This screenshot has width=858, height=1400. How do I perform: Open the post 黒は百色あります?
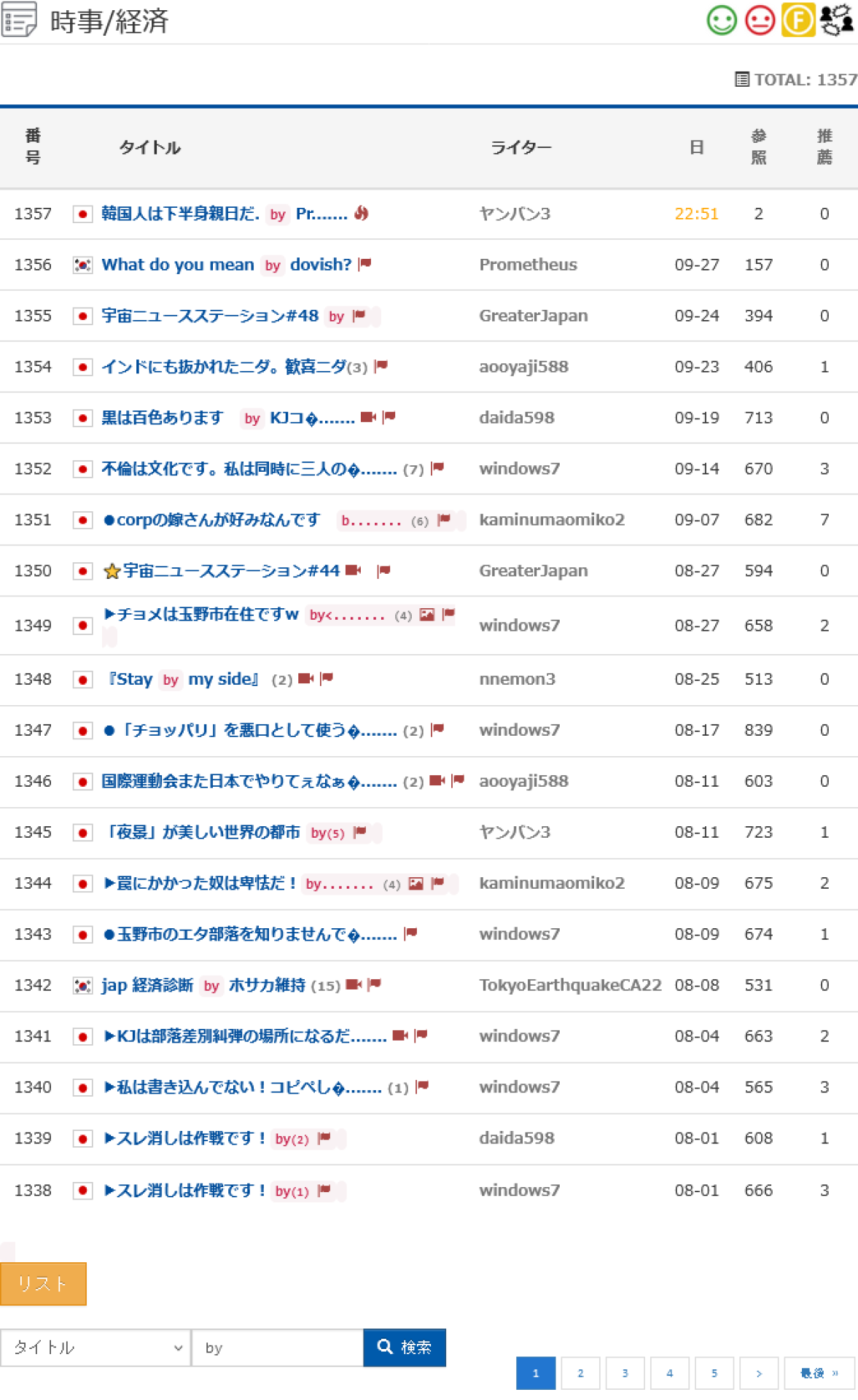coord(163,418)
